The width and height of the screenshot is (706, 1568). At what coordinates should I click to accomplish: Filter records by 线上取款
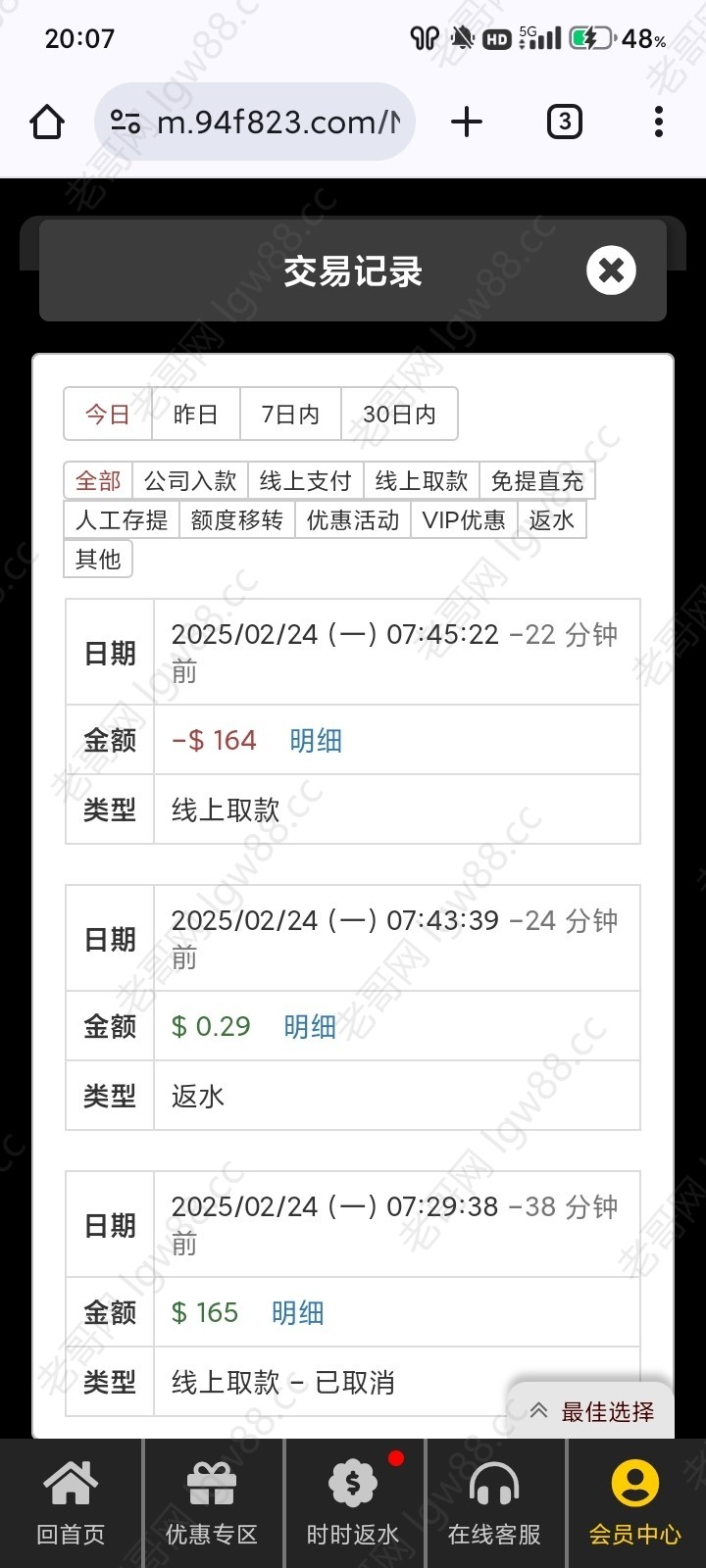(x=421, y=481)
